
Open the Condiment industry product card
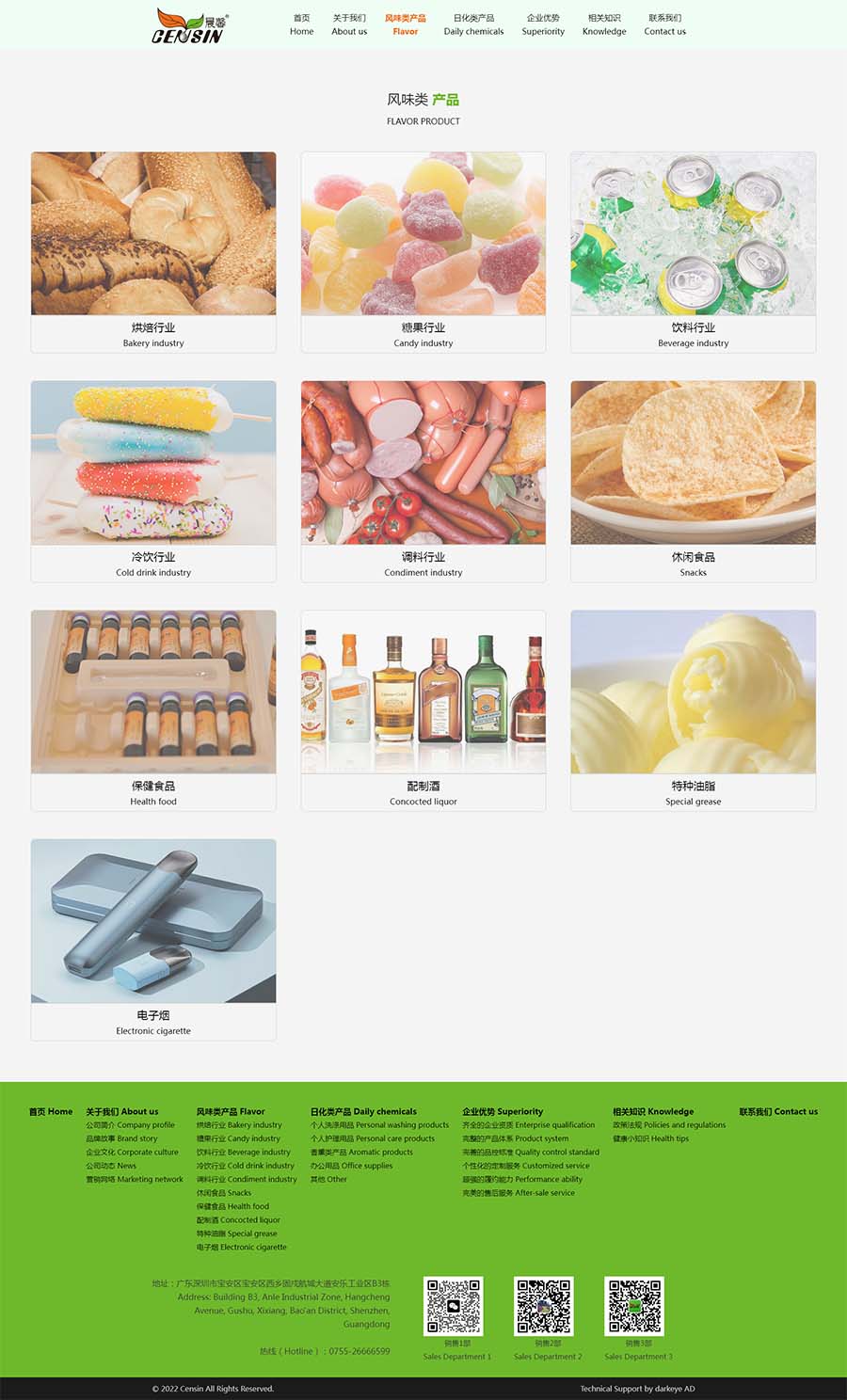coord(423,481)
